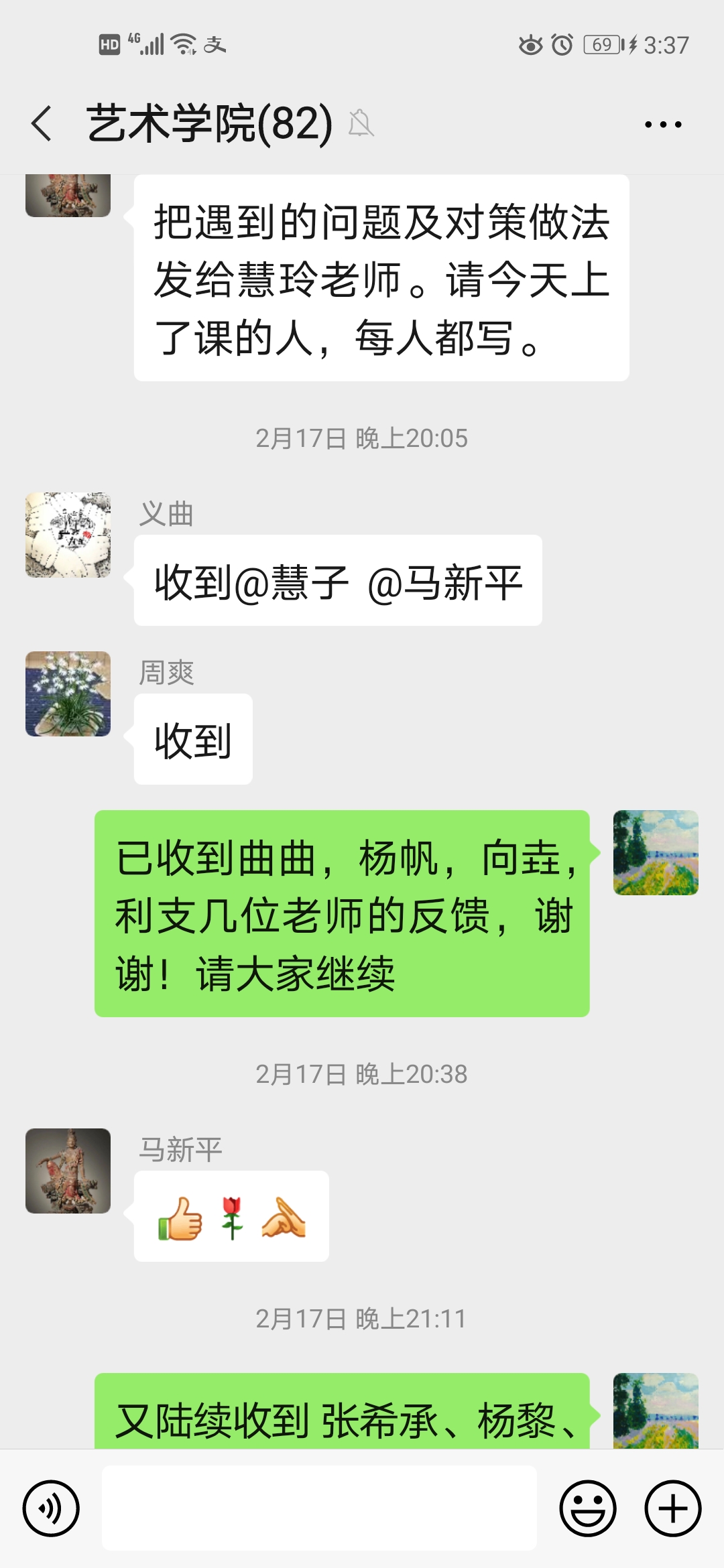The width and height of the screenshot is (724, 1568).
Task: Switch to voice message input
Action: click(51, 1508)
